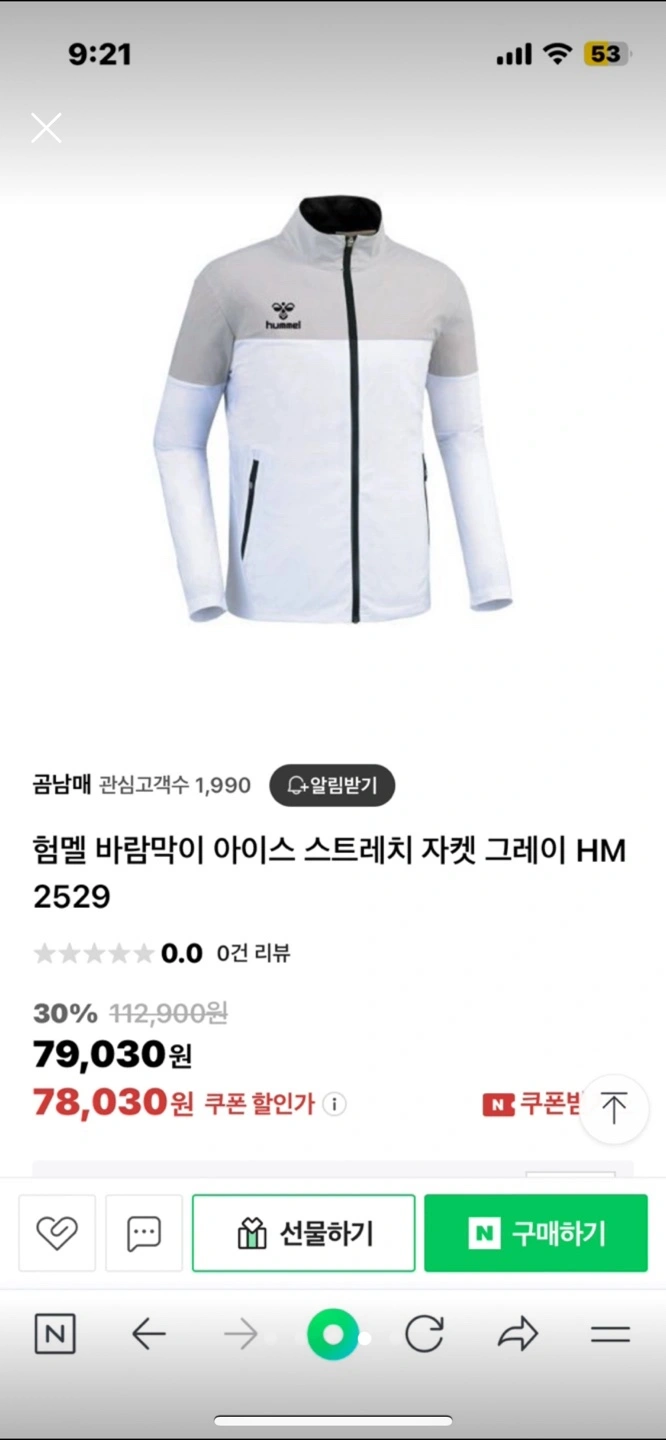This screenshot has height=1440, width=666.
Task: Share this product page
Action: point(517,1335)
